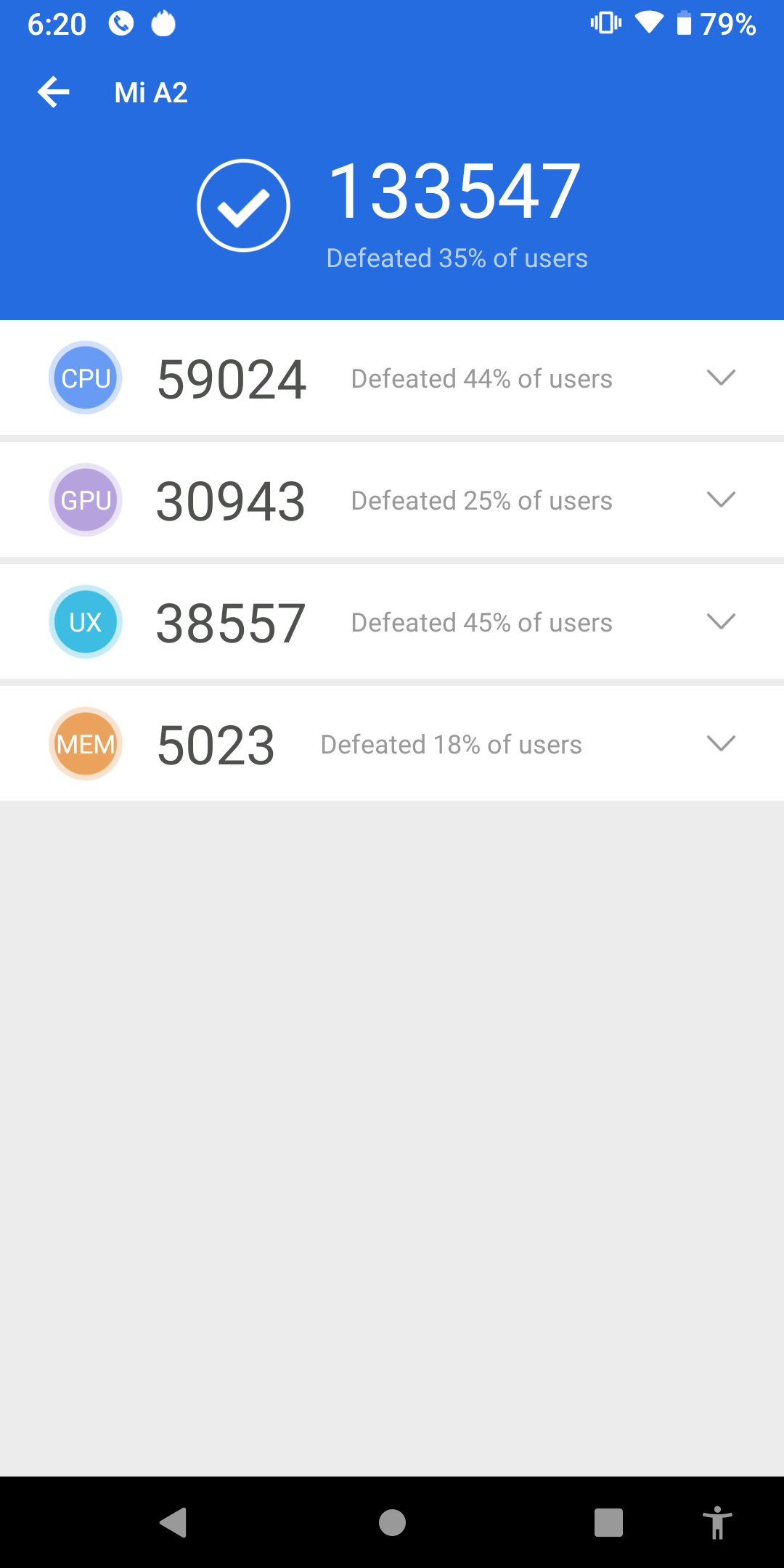Image resolution: width=784 pixels, height=1568 pixels.
Task: Open recent apps from navigation bar
Action: (608, 1522)
